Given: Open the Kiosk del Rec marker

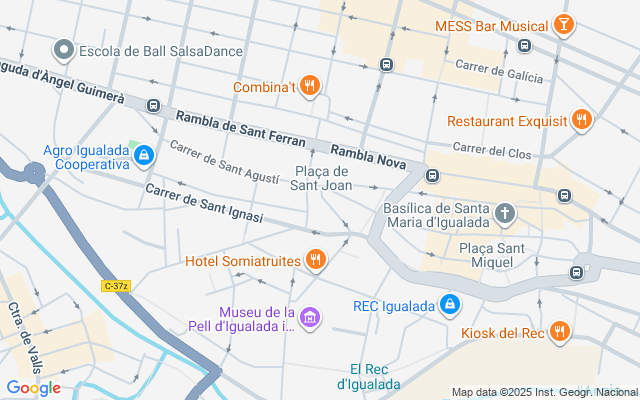Looking at the screenshot, I should (559, 332).
